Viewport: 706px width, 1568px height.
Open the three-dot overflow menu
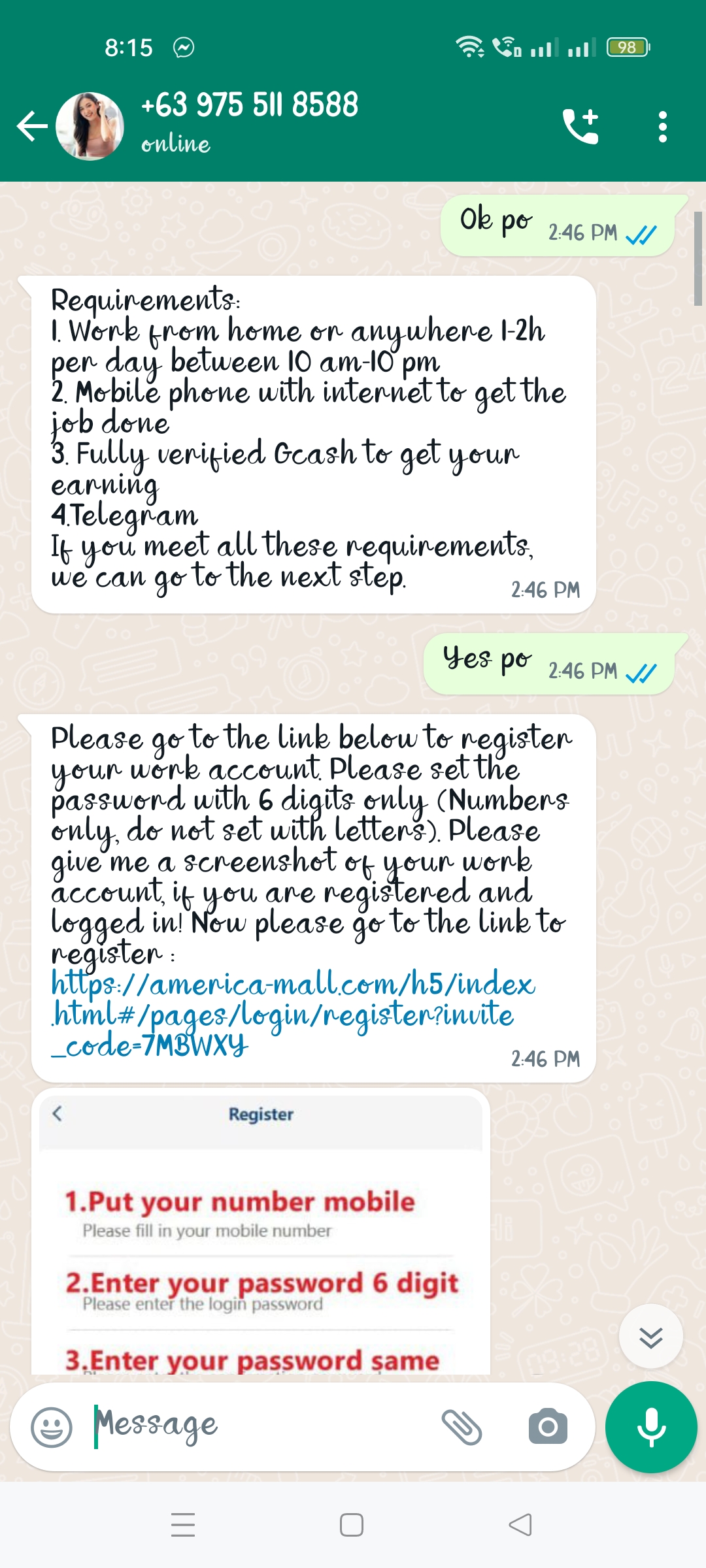coord(663,126)
